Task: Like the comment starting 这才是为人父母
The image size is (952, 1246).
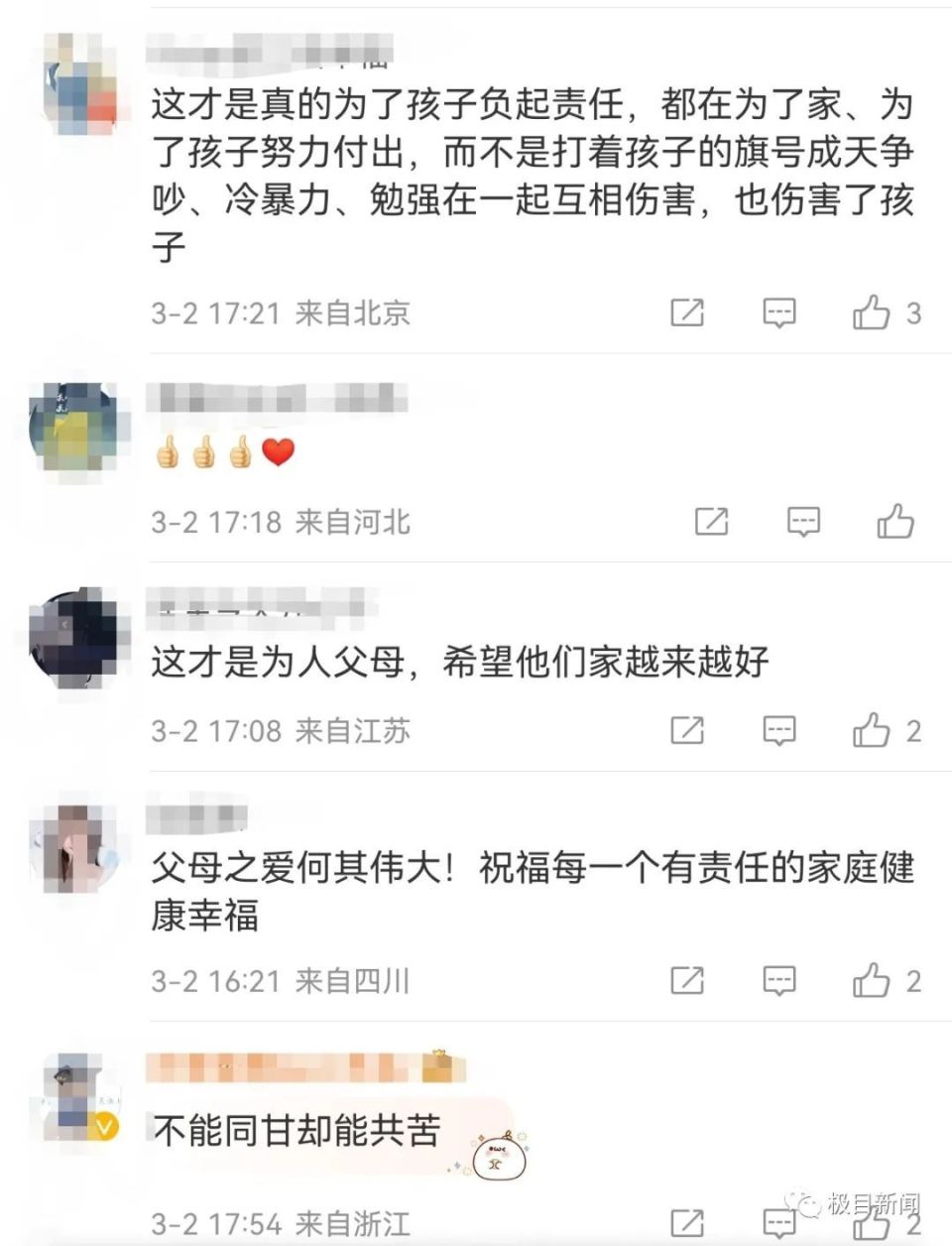Action: point(872,731)
